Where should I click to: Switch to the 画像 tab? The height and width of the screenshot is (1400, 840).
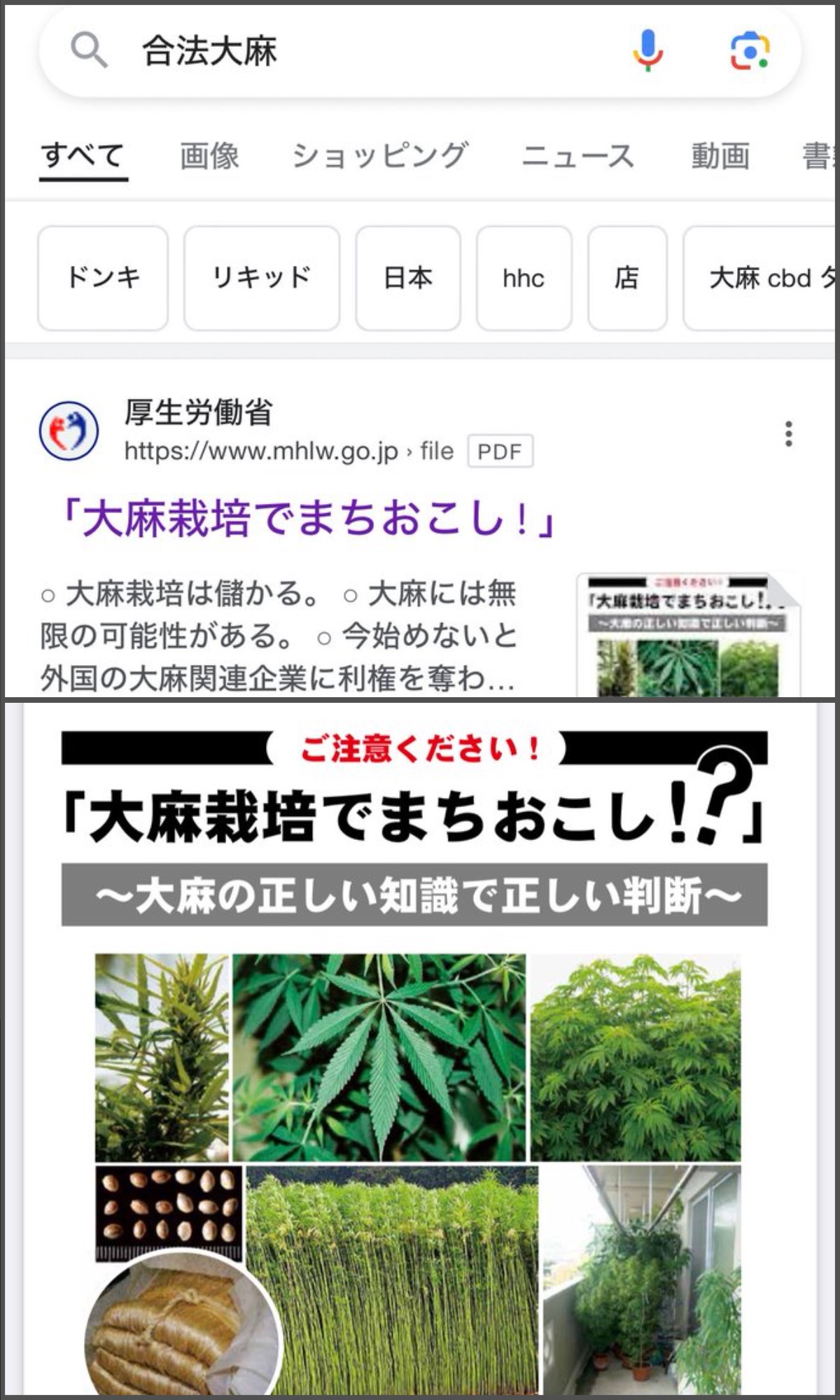tap(209, 155)
